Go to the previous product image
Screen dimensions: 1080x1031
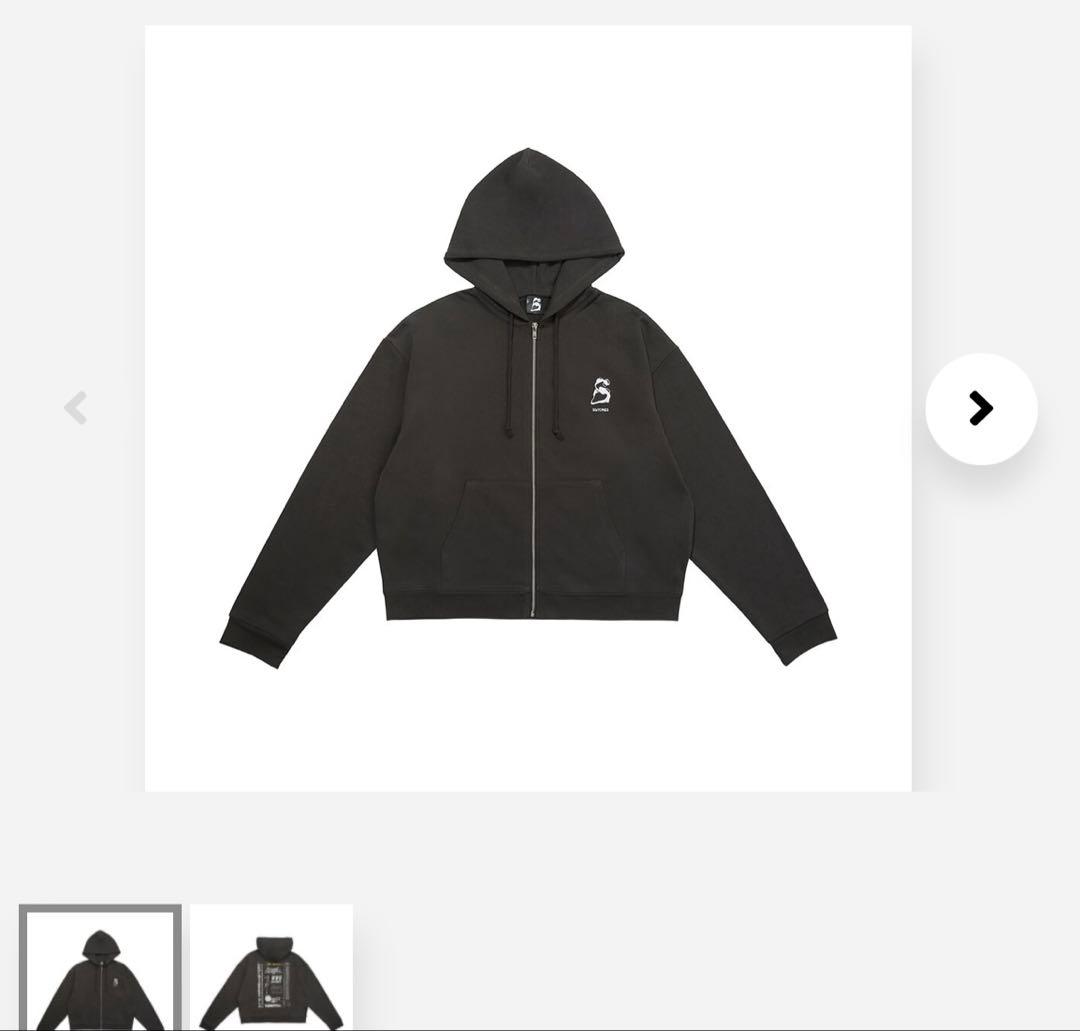point(76,408)
